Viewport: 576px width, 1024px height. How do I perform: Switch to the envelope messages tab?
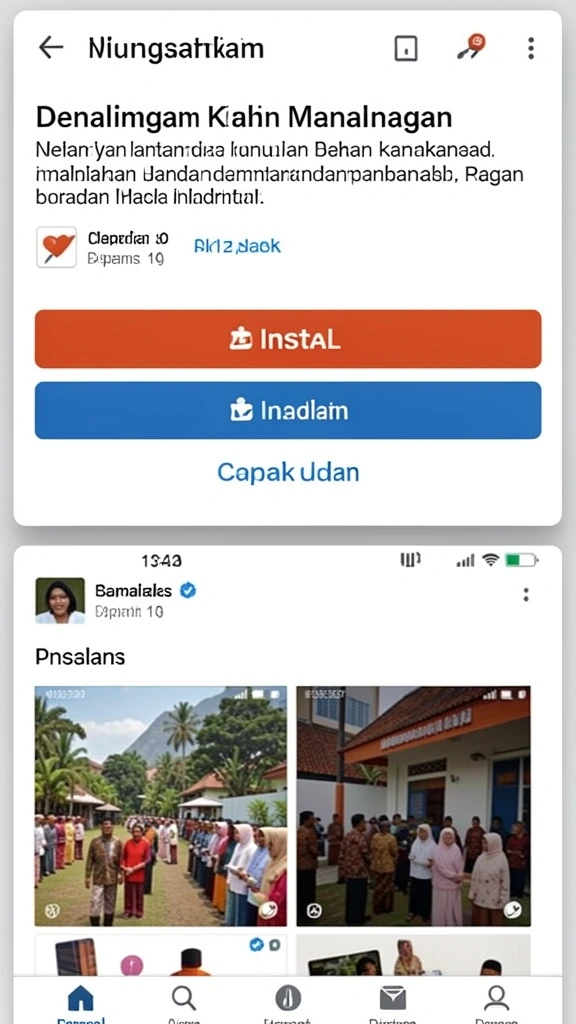[393, 1001]
